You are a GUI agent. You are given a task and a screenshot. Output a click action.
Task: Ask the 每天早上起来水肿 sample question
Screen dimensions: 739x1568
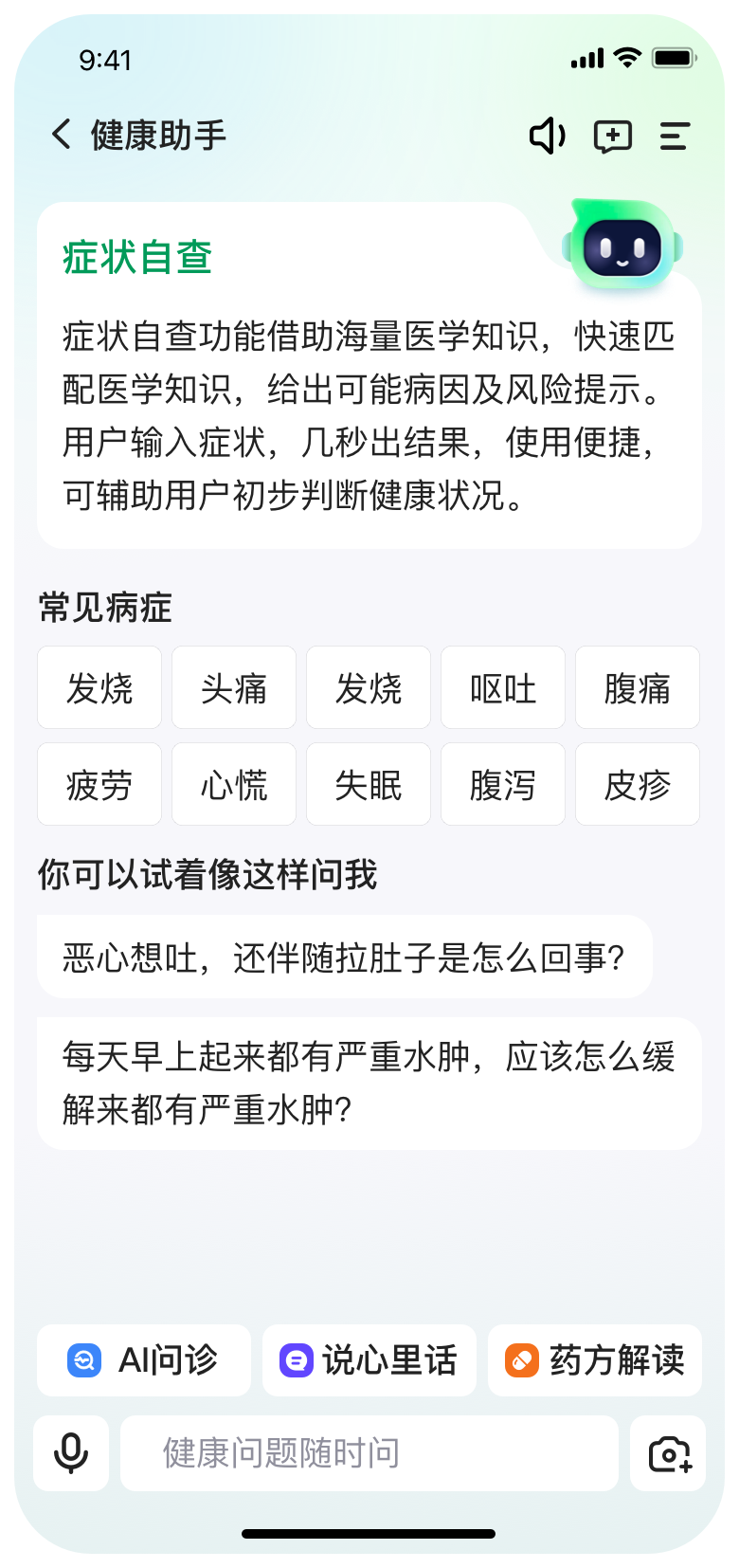click(369, 1084)
